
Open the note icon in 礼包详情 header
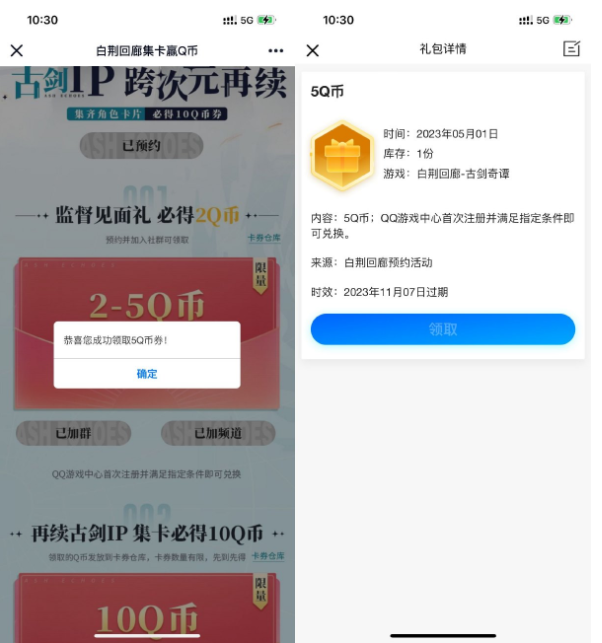tap(571, 49)
